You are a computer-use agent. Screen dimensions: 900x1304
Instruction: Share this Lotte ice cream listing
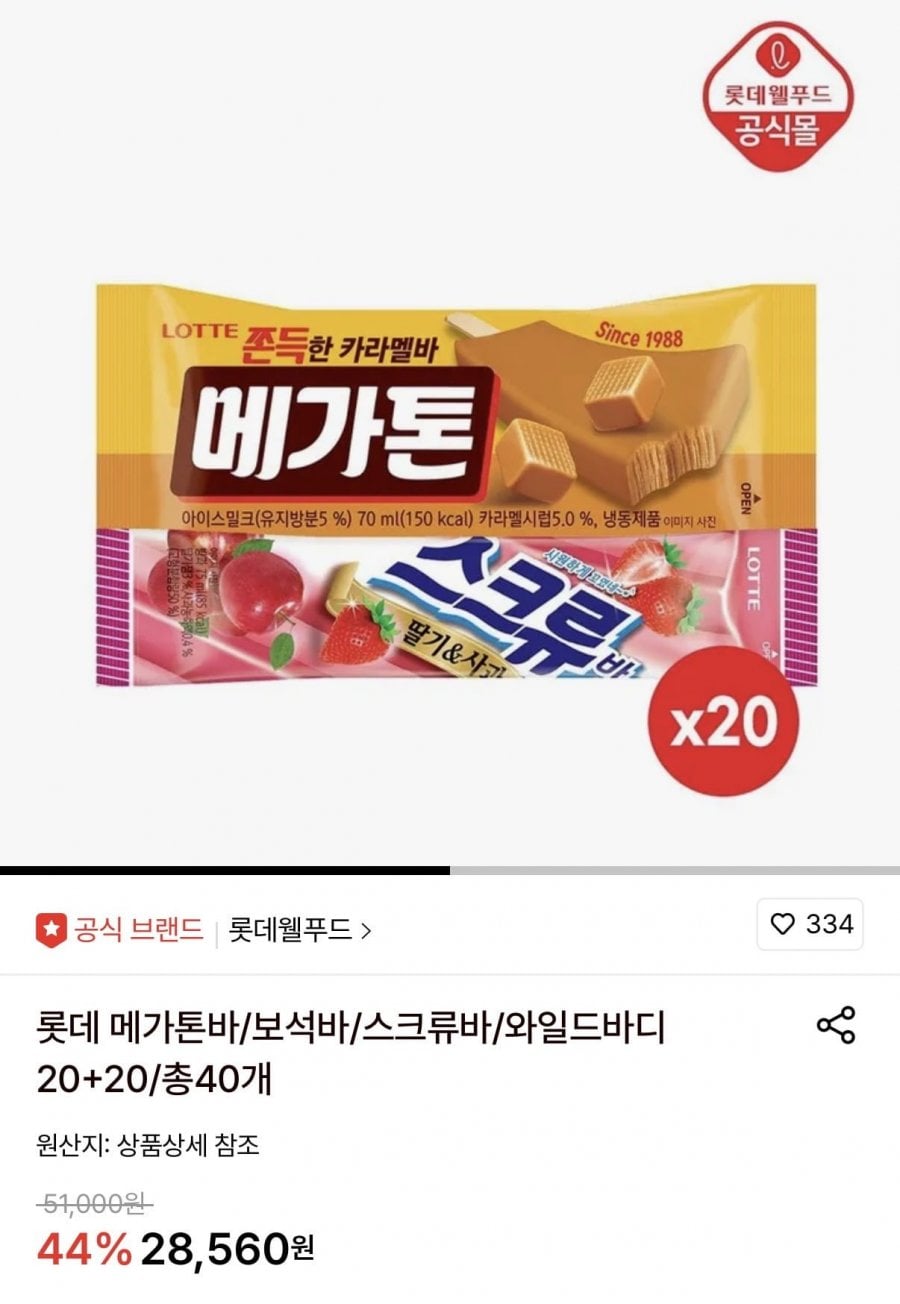click(x=836, y=1026)
